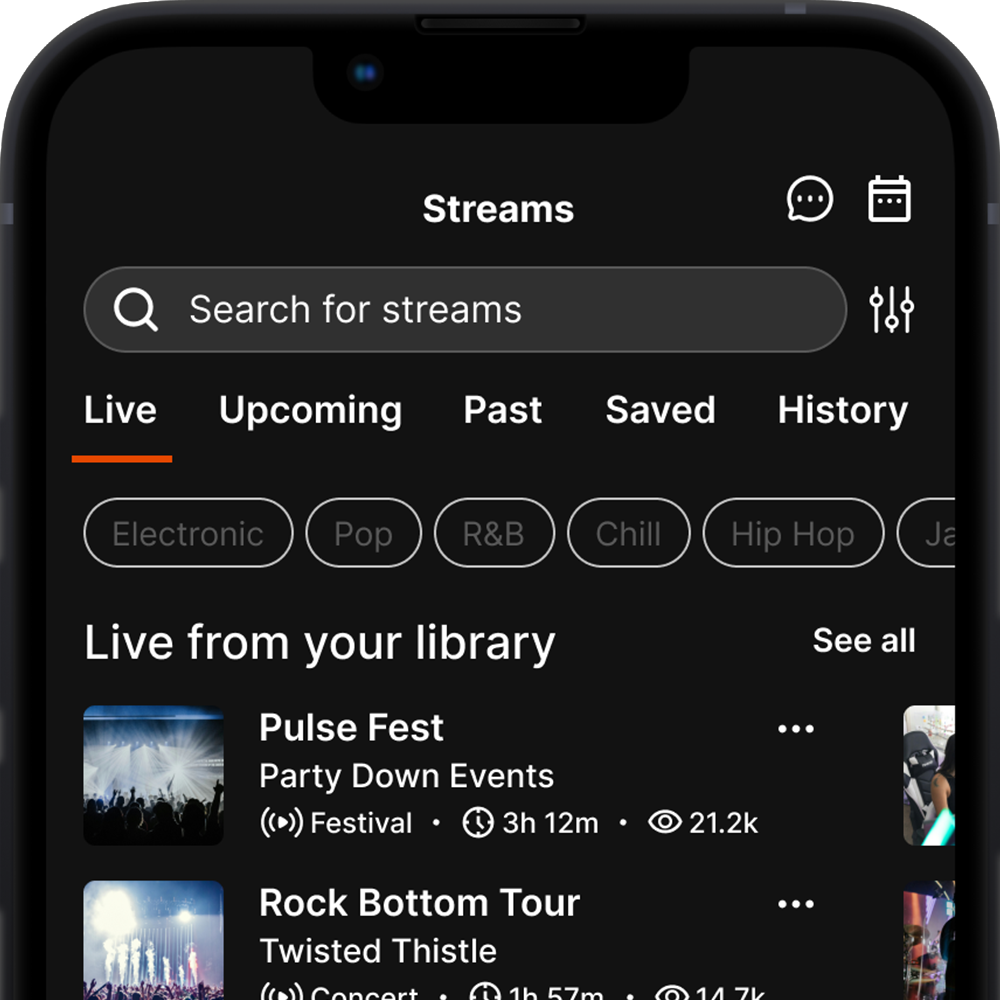The height and width of the screenshot is (1000, 1000).
Task: Open the Pulse Fest stream
Action: [351, 729]
